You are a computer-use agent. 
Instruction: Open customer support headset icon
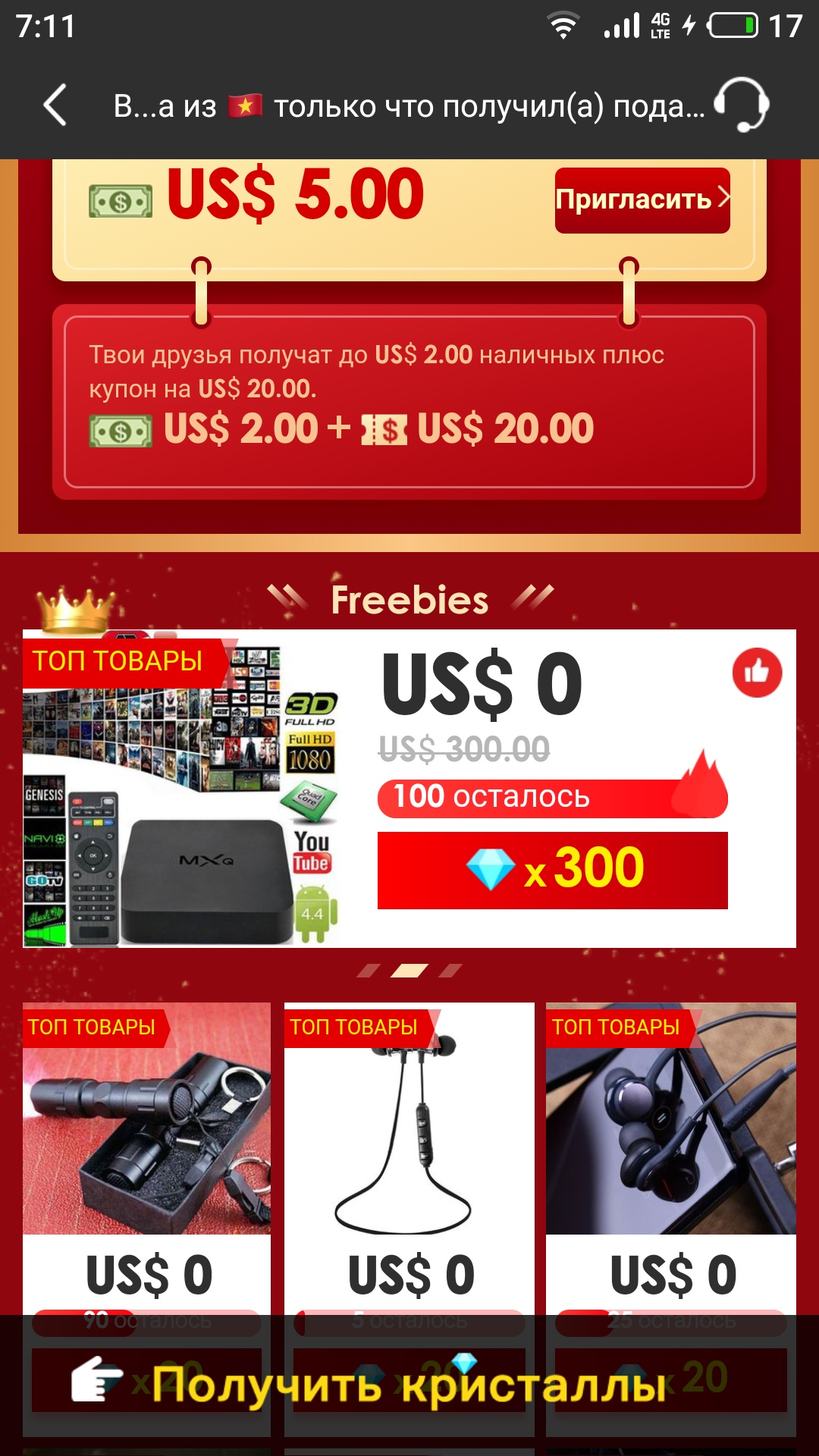[741, 105]
